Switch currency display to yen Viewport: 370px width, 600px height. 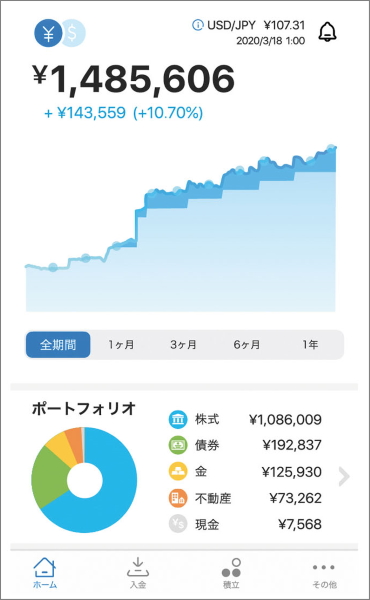click(x=48, y=33)
